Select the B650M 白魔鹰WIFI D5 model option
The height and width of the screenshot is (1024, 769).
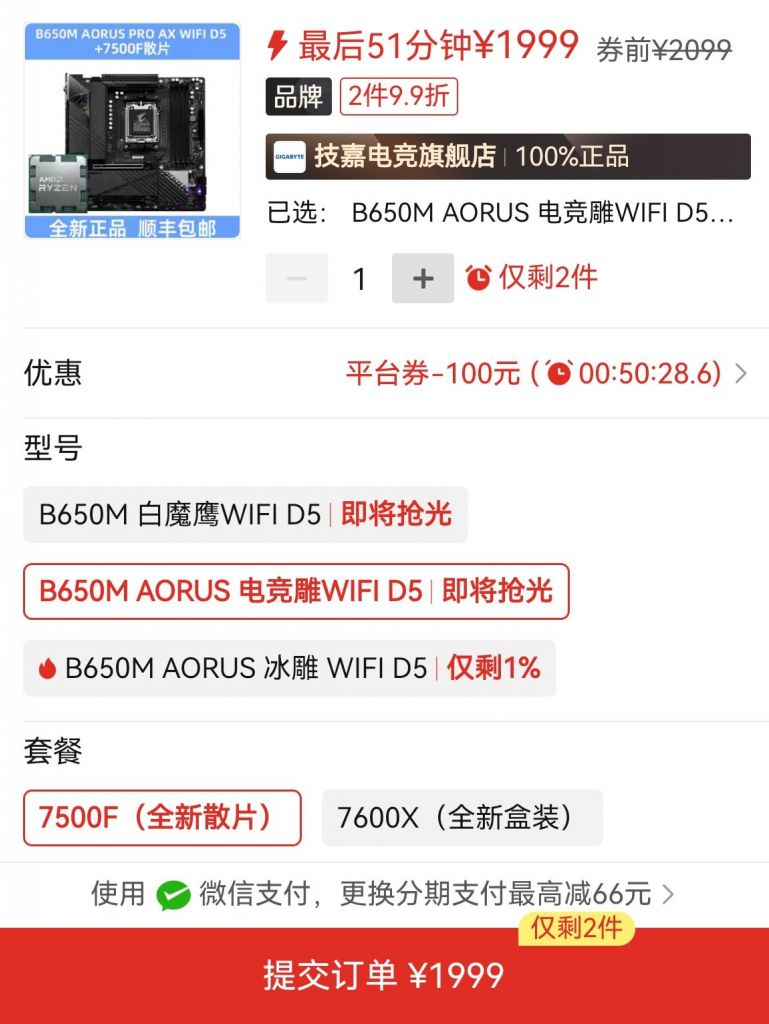tap(244, 514)
